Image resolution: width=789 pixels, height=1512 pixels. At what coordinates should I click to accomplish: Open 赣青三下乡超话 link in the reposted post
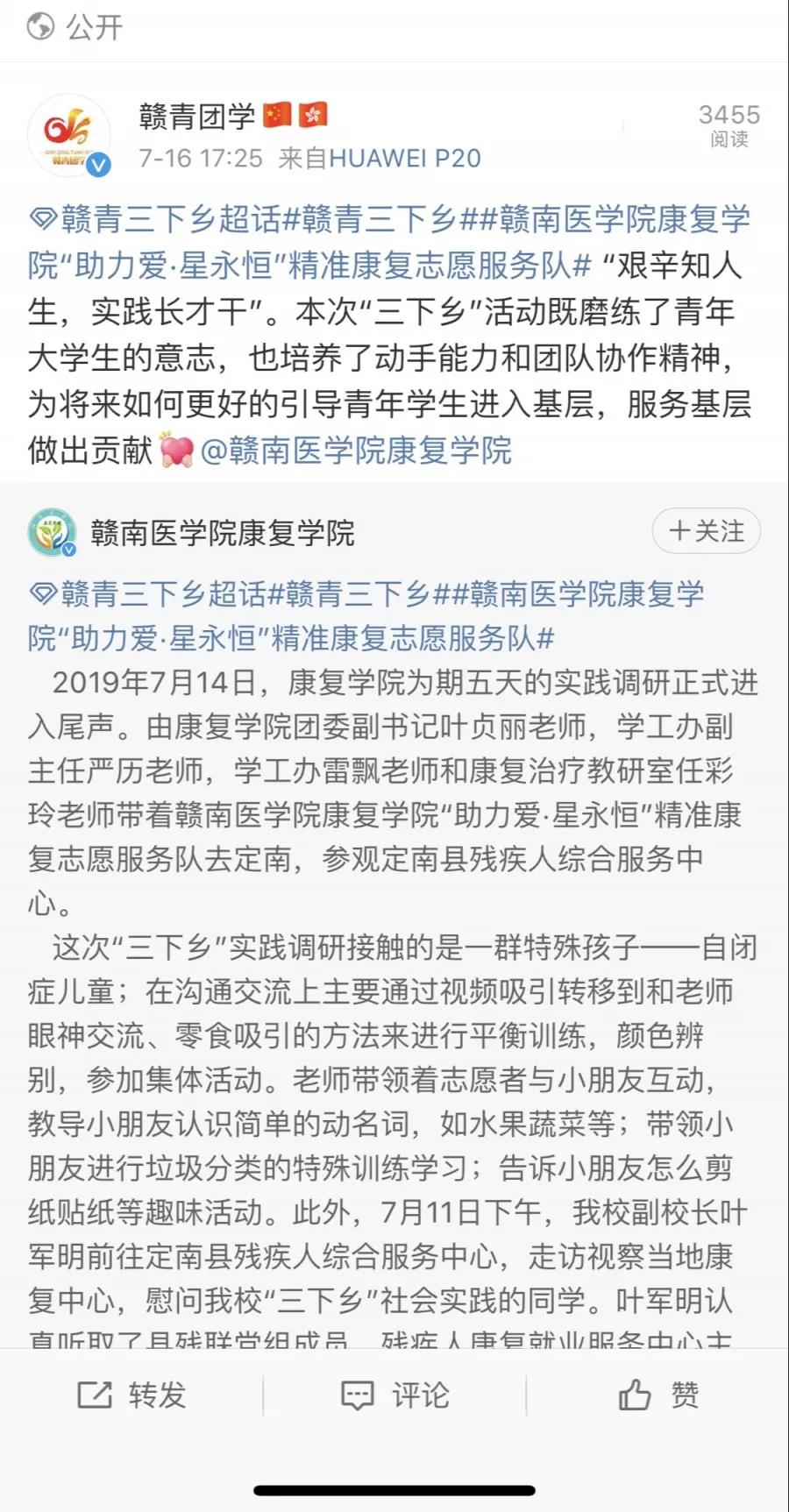[x=147, y=594]
